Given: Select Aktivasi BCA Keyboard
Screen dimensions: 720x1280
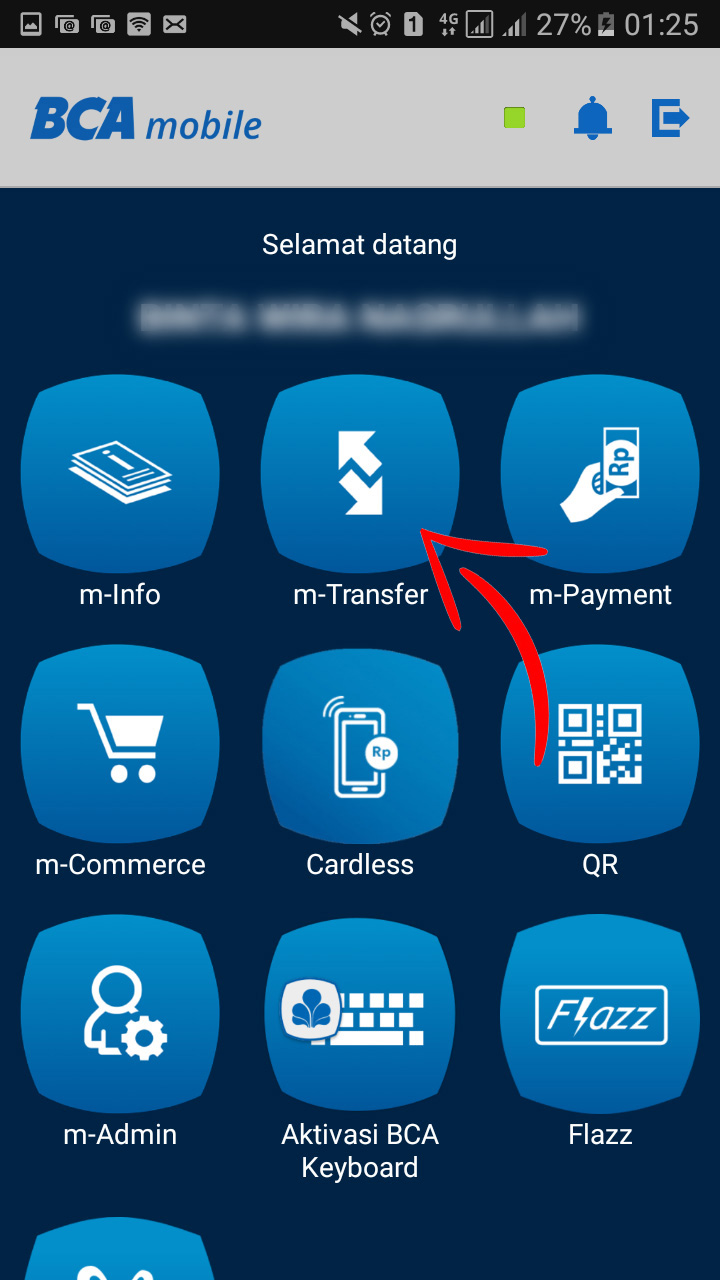Looking at the screenshot, I should pyautogui.click(x=360, y=1014).
